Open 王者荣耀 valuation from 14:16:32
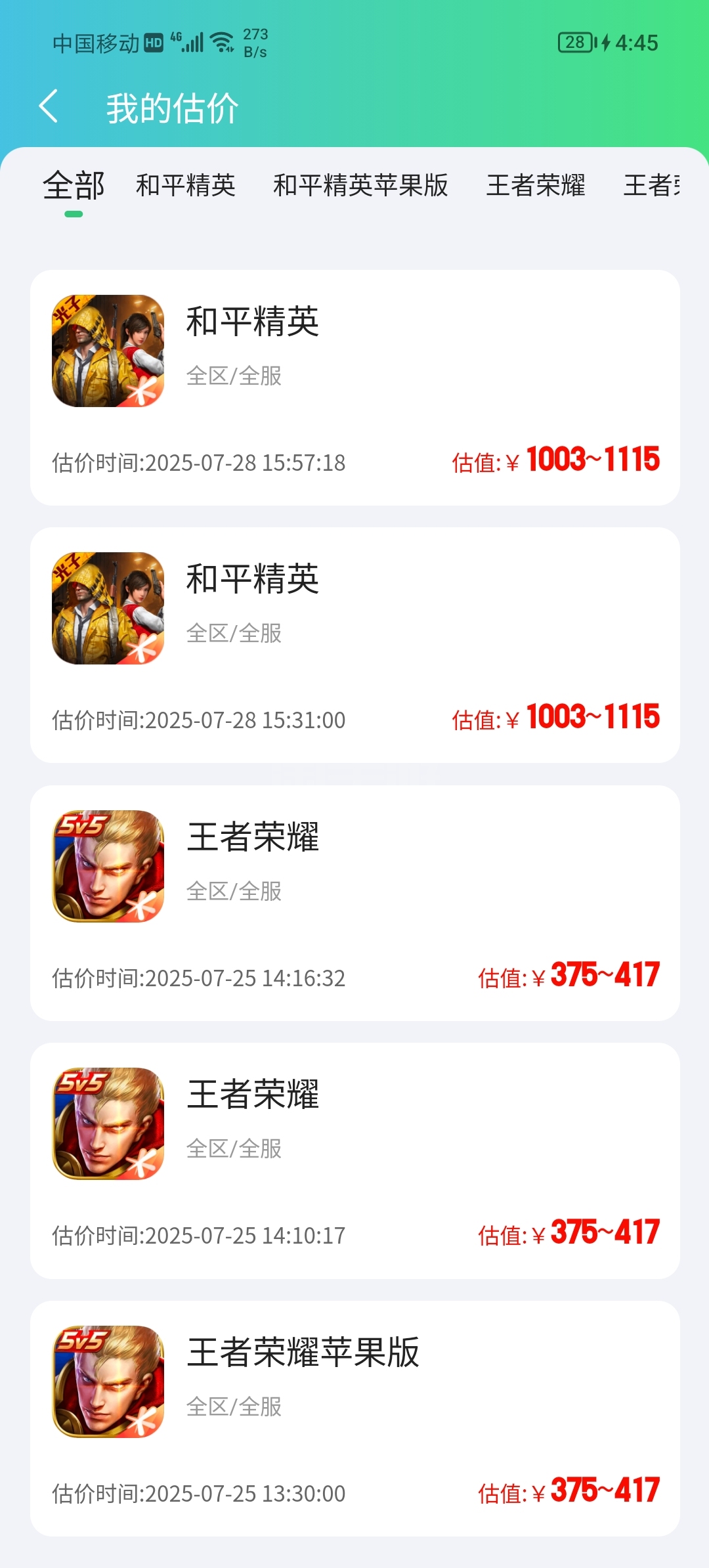This screenshot has height=1568, width=709. pyautogui.click(x=354, y=903)
